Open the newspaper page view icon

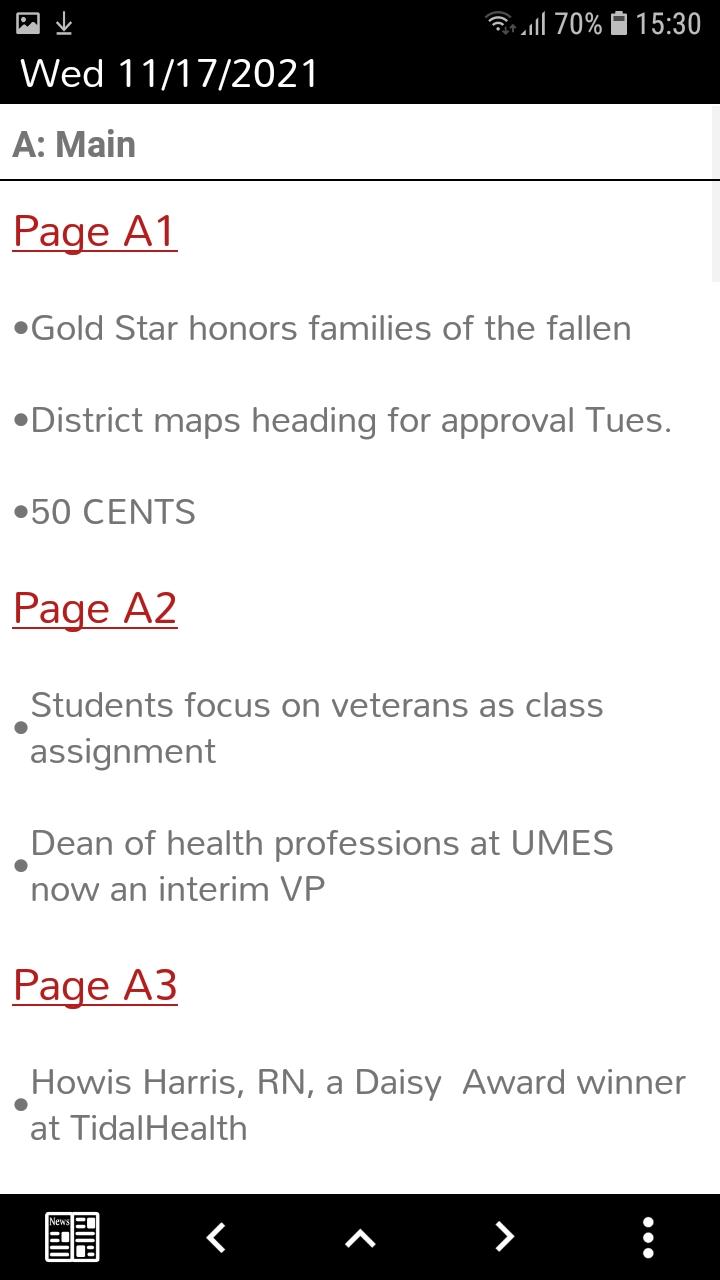tap(72, 1237)
